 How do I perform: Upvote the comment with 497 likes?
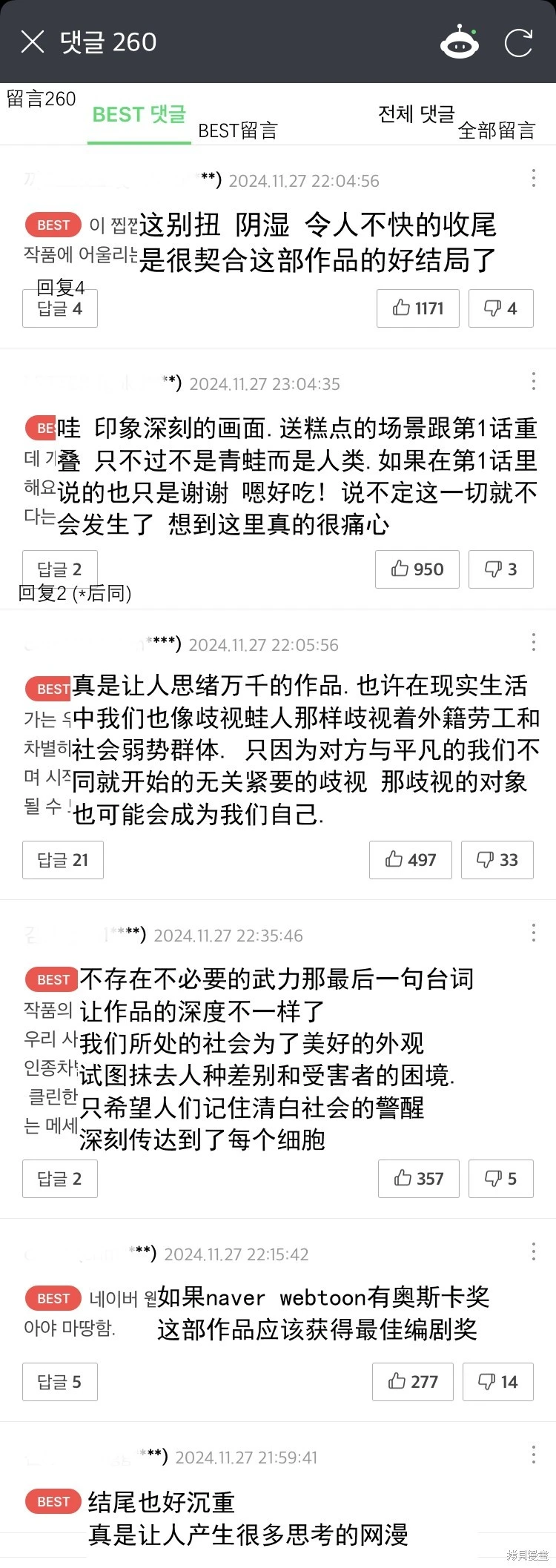tap(411, 860)
